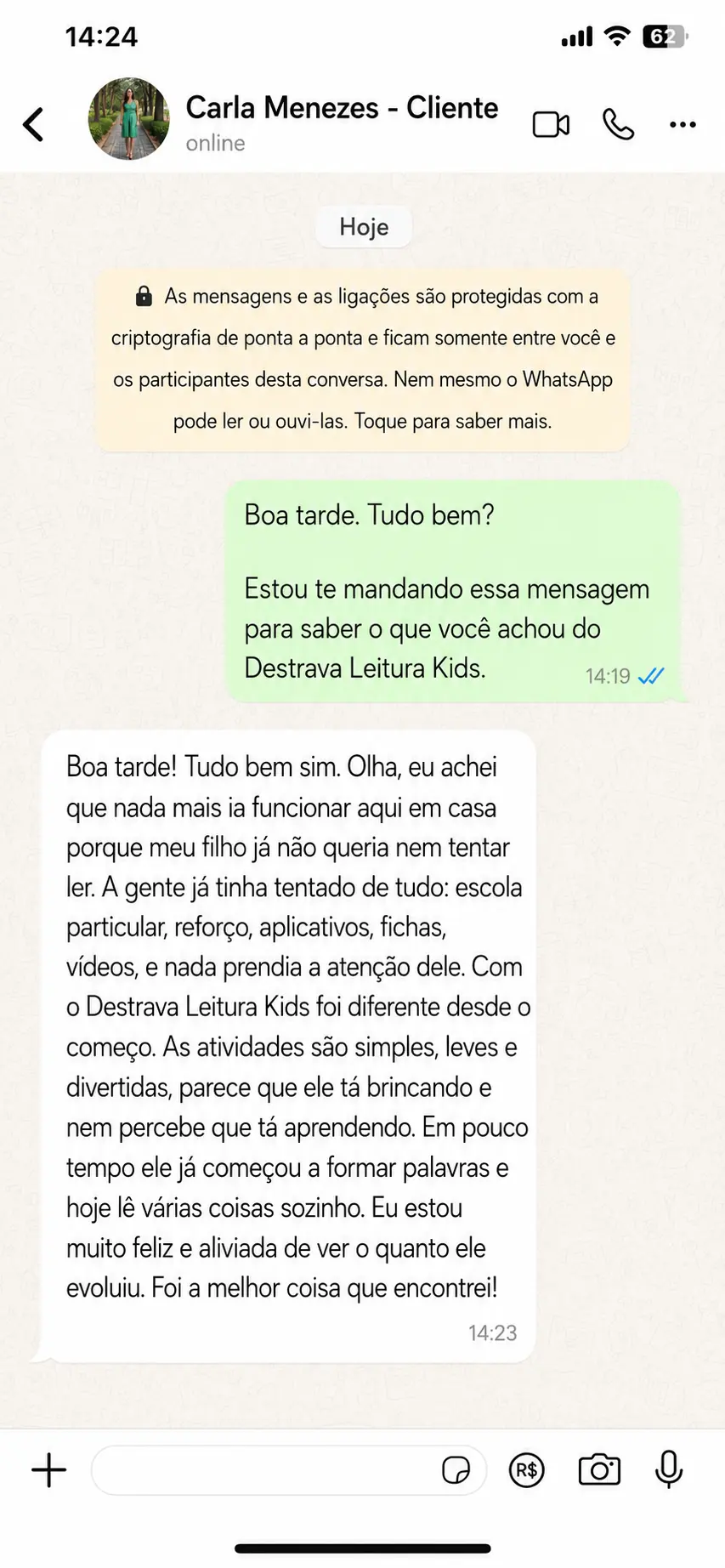This screenshot has width=725, height=1568.
Task: Open the three-dot overflow menu
Action: pyautogui.click(x=683, y=124)
